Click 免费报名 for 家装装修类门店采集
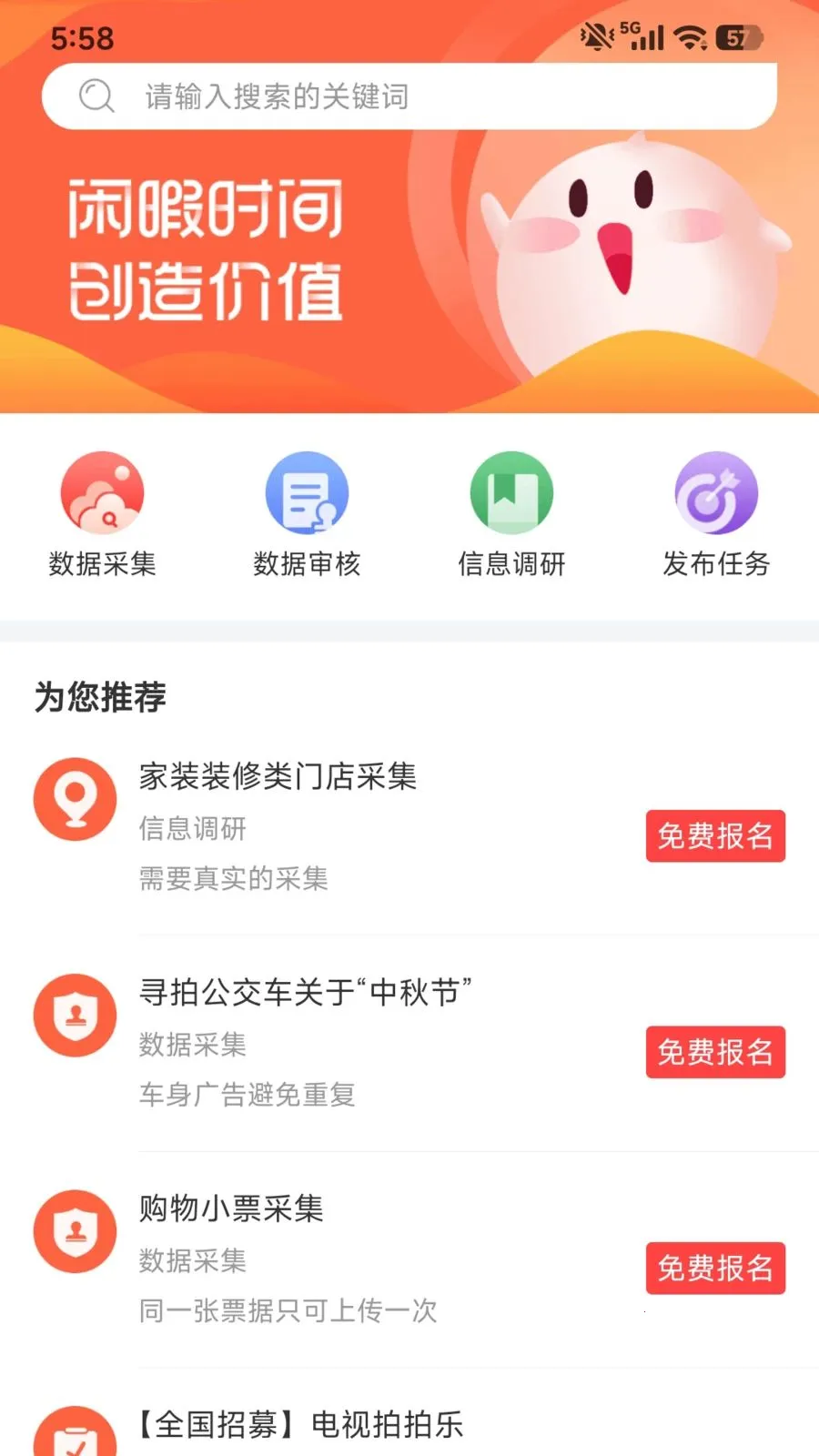819x1456 pixels. (715, 836)
